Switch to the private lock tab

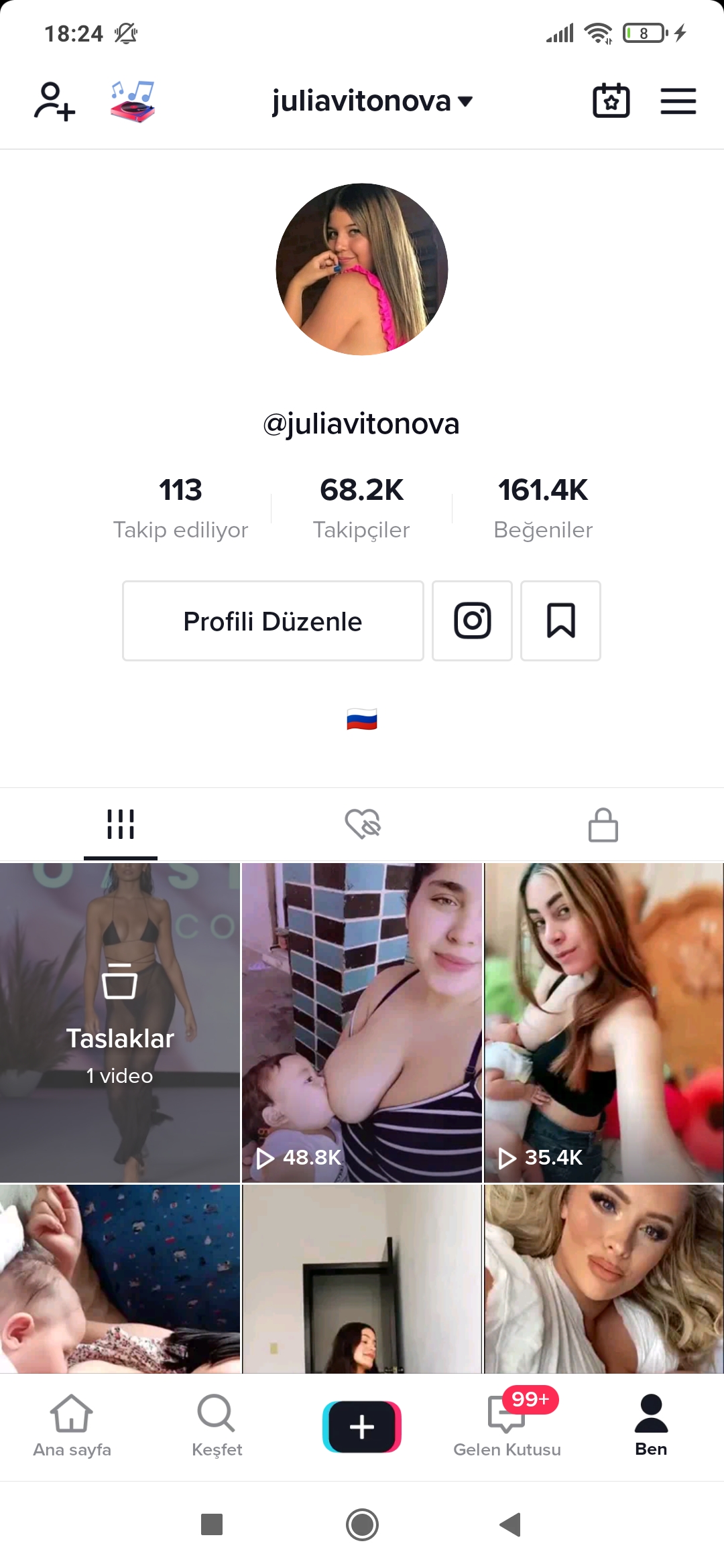pyautogui.click(x=603, y=824)
